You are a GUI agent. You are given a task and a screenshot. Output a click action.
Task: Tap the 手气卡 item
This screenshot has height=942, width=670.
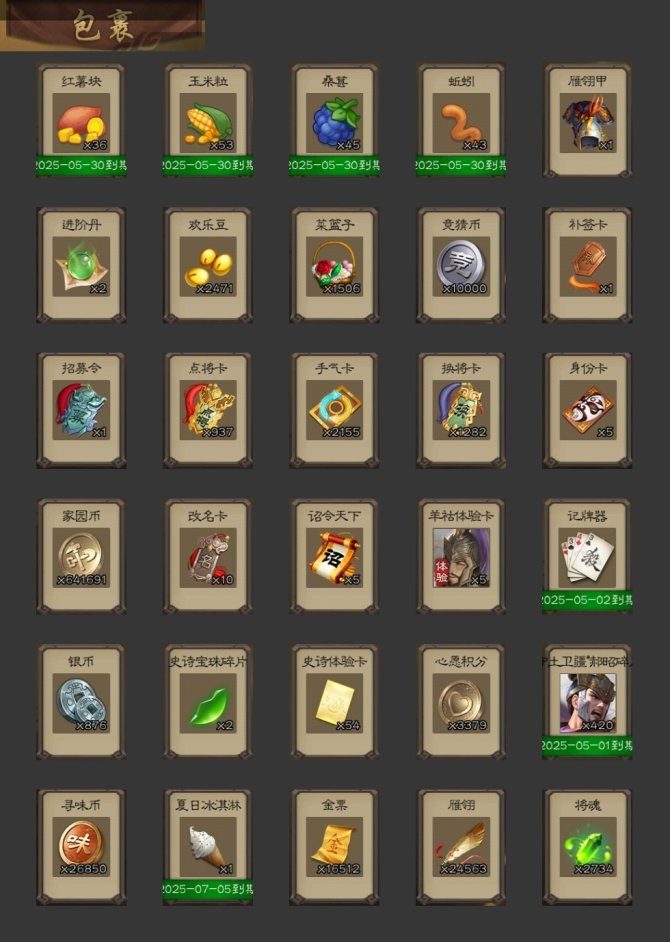pyautogui.click(x=335, y=411)
